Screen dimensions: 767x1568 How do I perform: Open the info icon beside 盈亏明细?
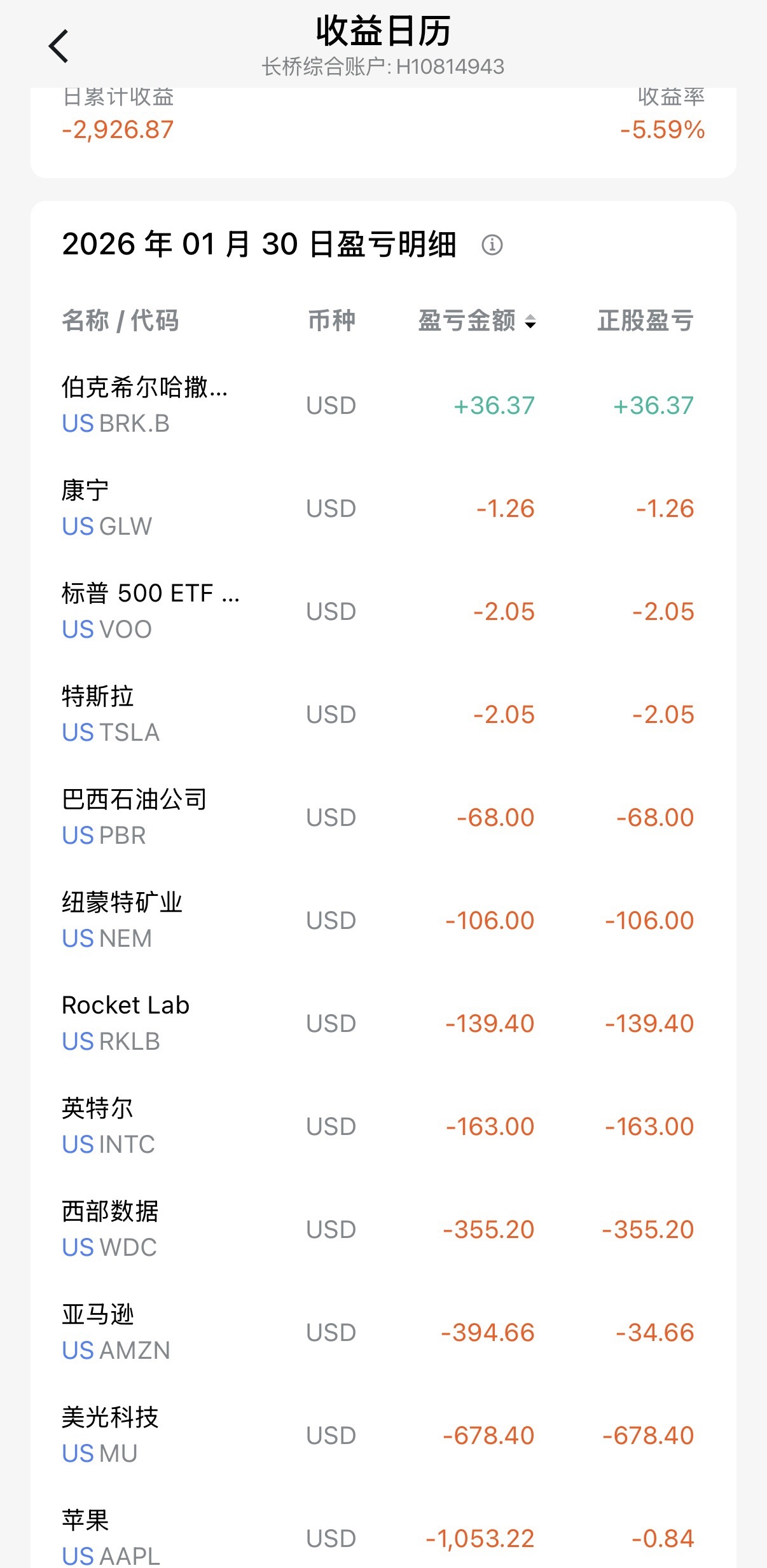(492, 245)
